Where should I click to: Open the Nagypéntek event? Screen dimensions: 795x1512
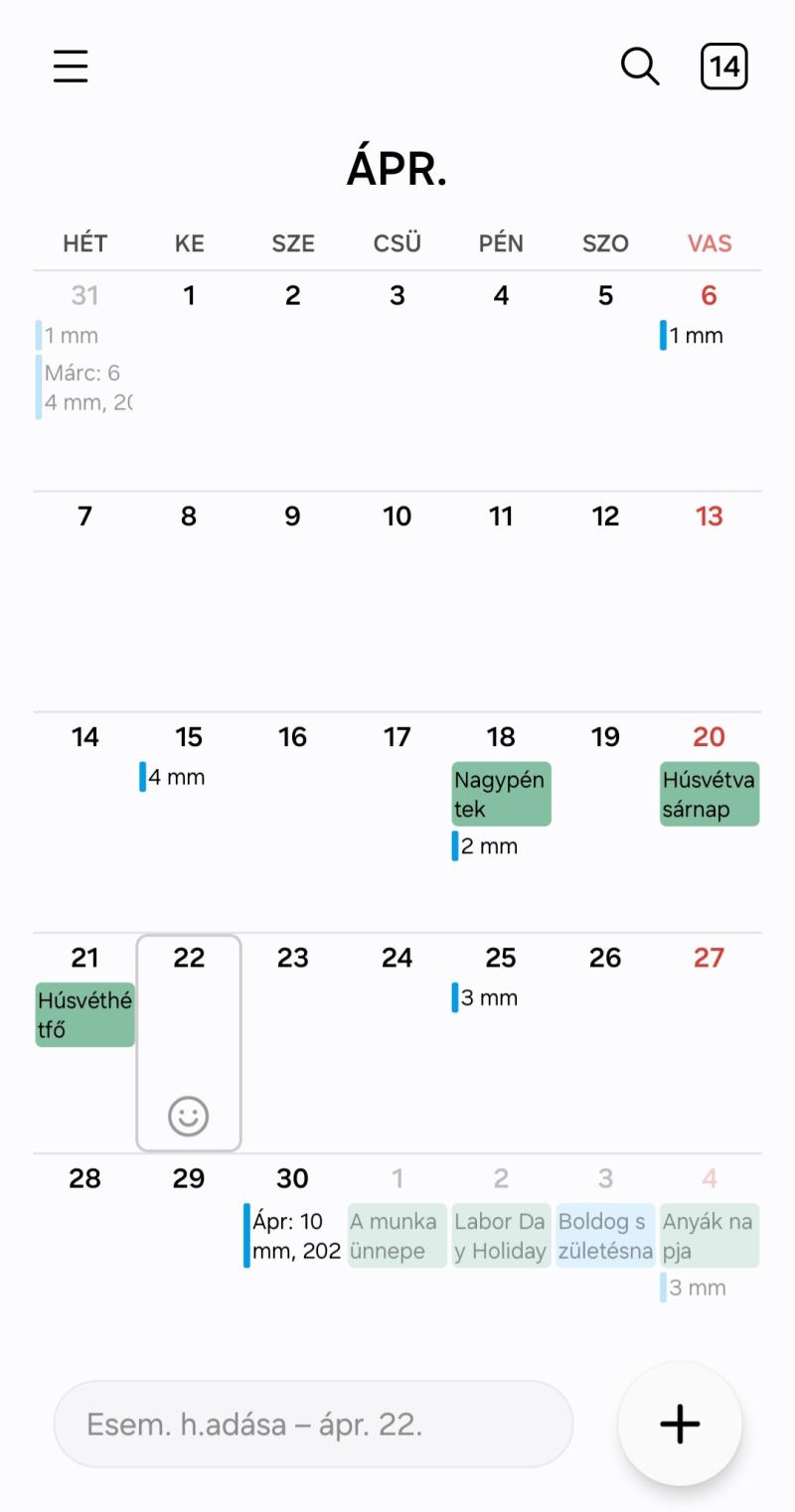(x=501, y=794)
